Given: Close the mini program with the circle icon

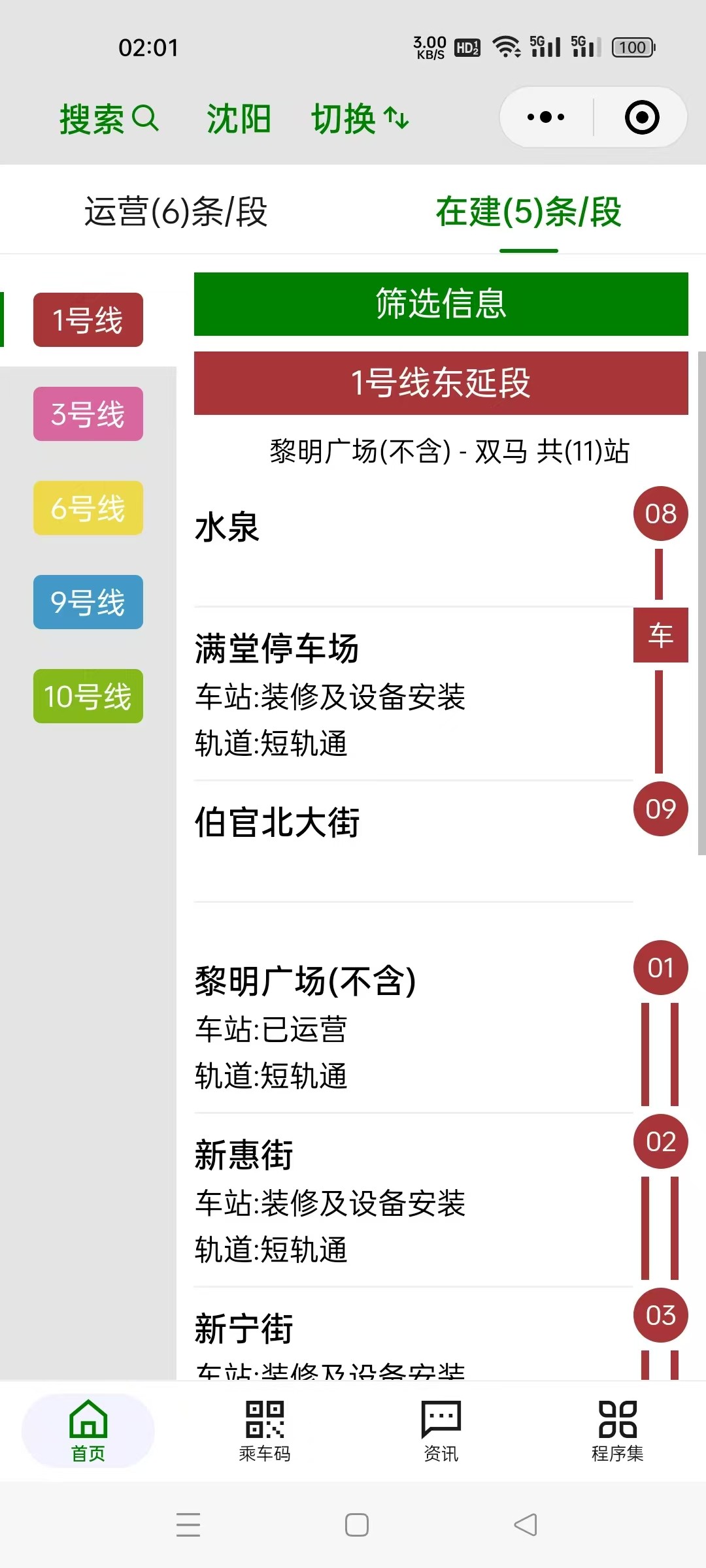Looking at the screenshot, I should click(642, 118).
